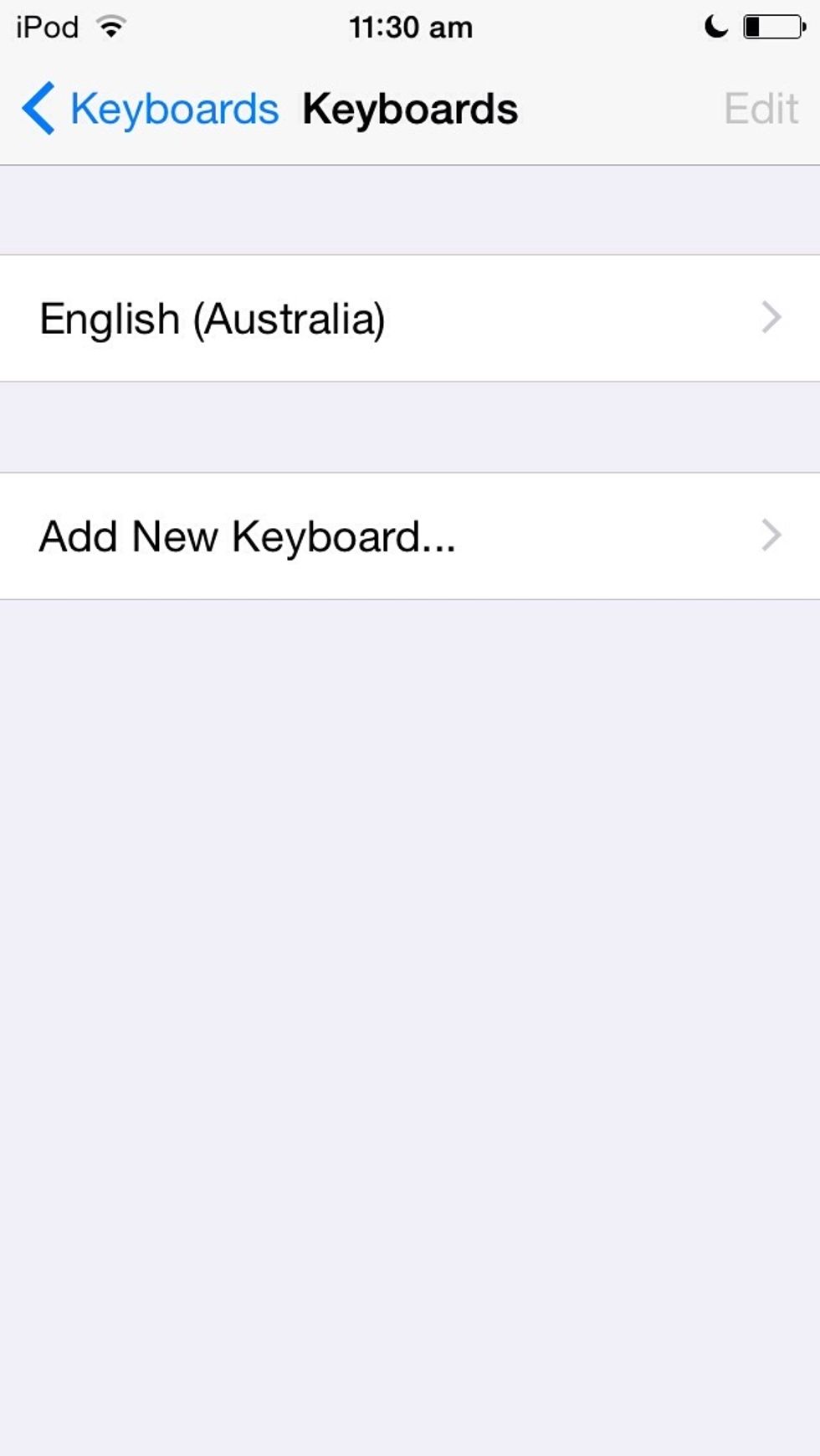820x1456 pixels.
Task: Tap the Do Not Disturb moon icon
Action: click(715, 25)
